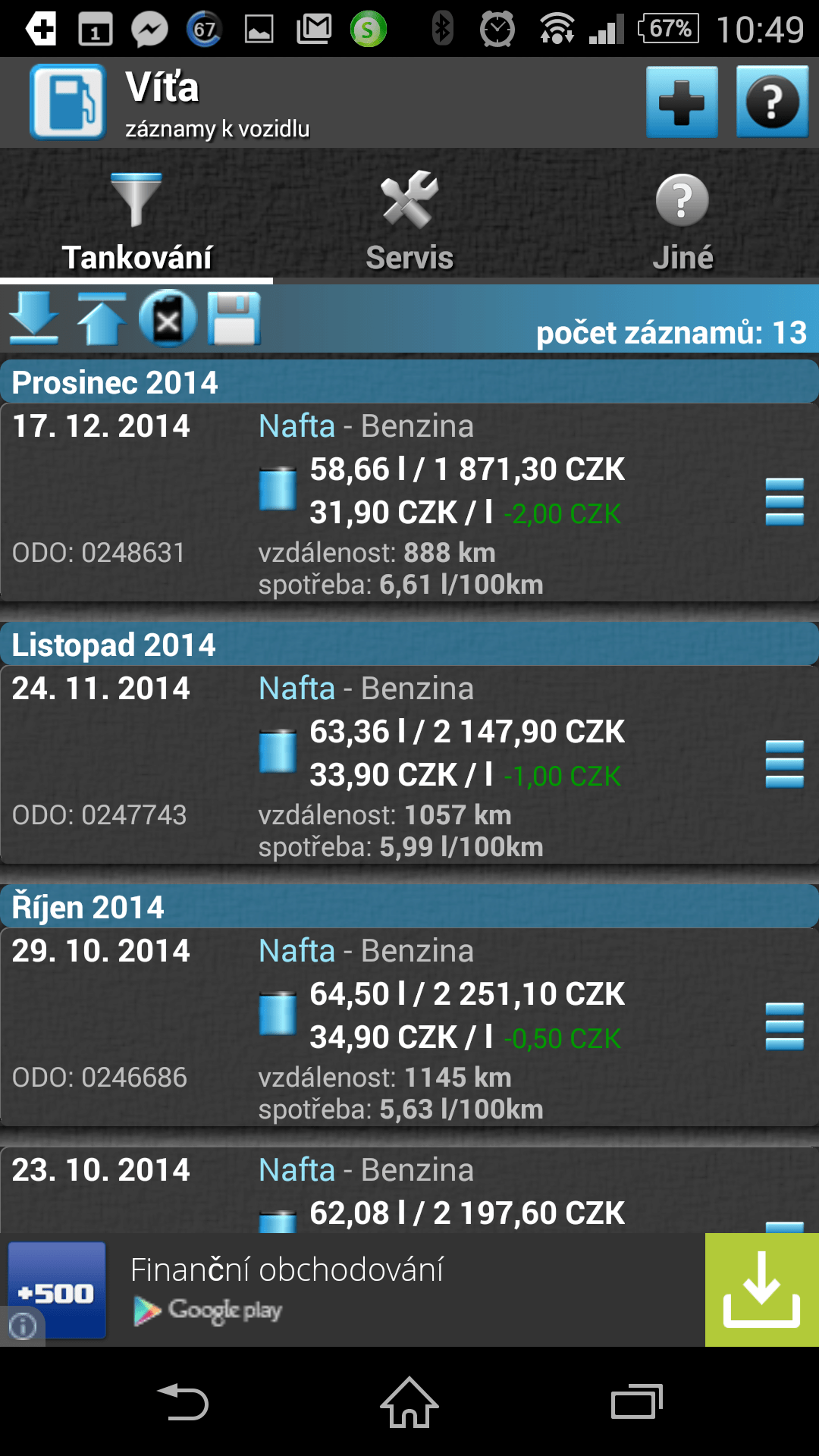
Task: Tap the upload arrow toolbar icon
Action: [x=101, y=318]
